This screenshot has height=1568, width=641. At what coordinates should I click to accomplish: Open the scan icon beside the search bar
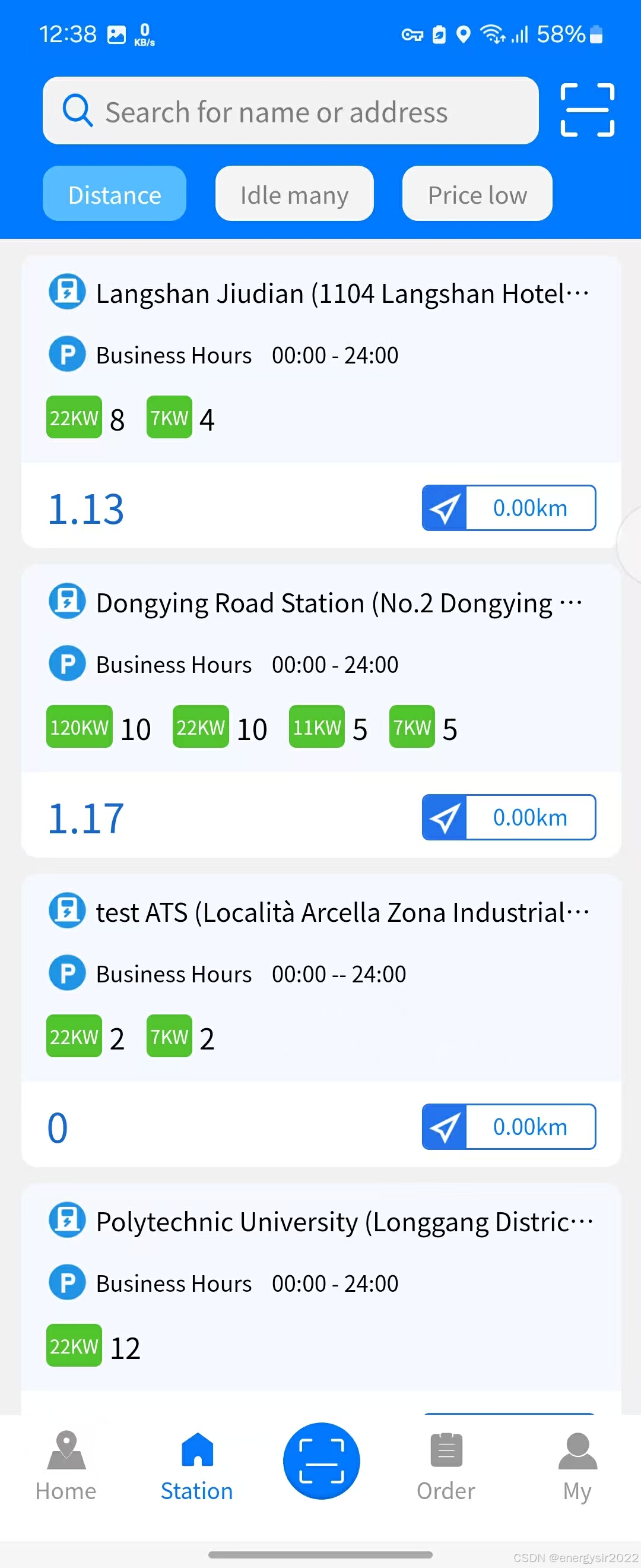(586, 110)
